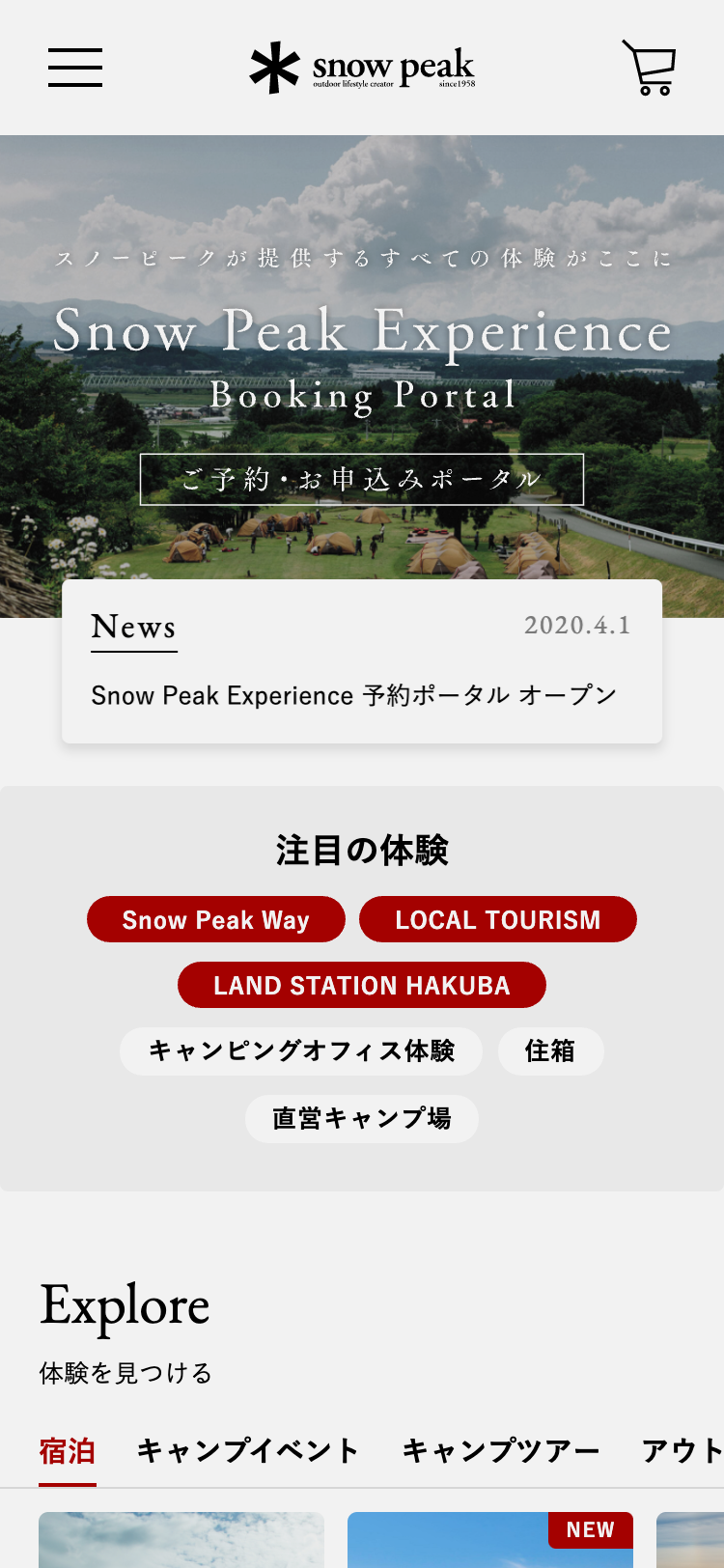Select the Snow Peak Way chip
Viewport: 724px width, 1568px height.
[216, 919]
